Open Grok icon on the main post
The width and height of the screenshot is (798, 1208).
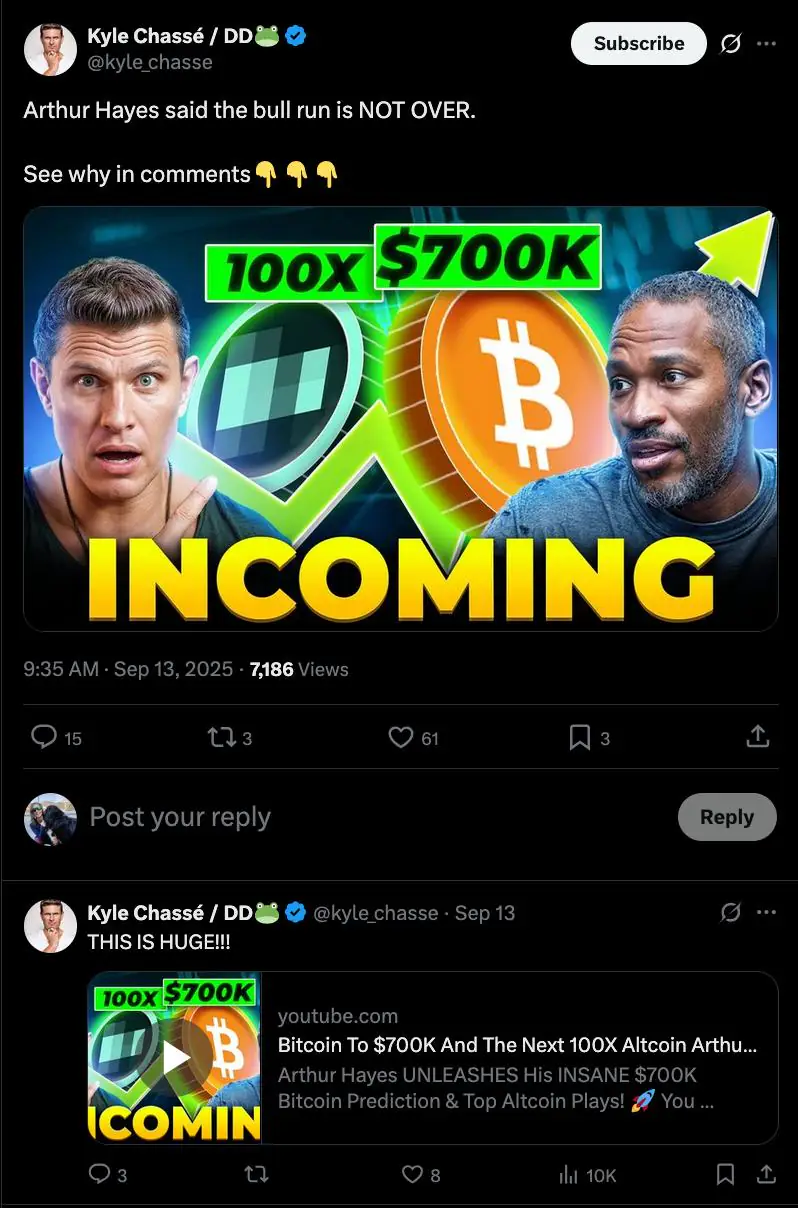click(731, 44)
